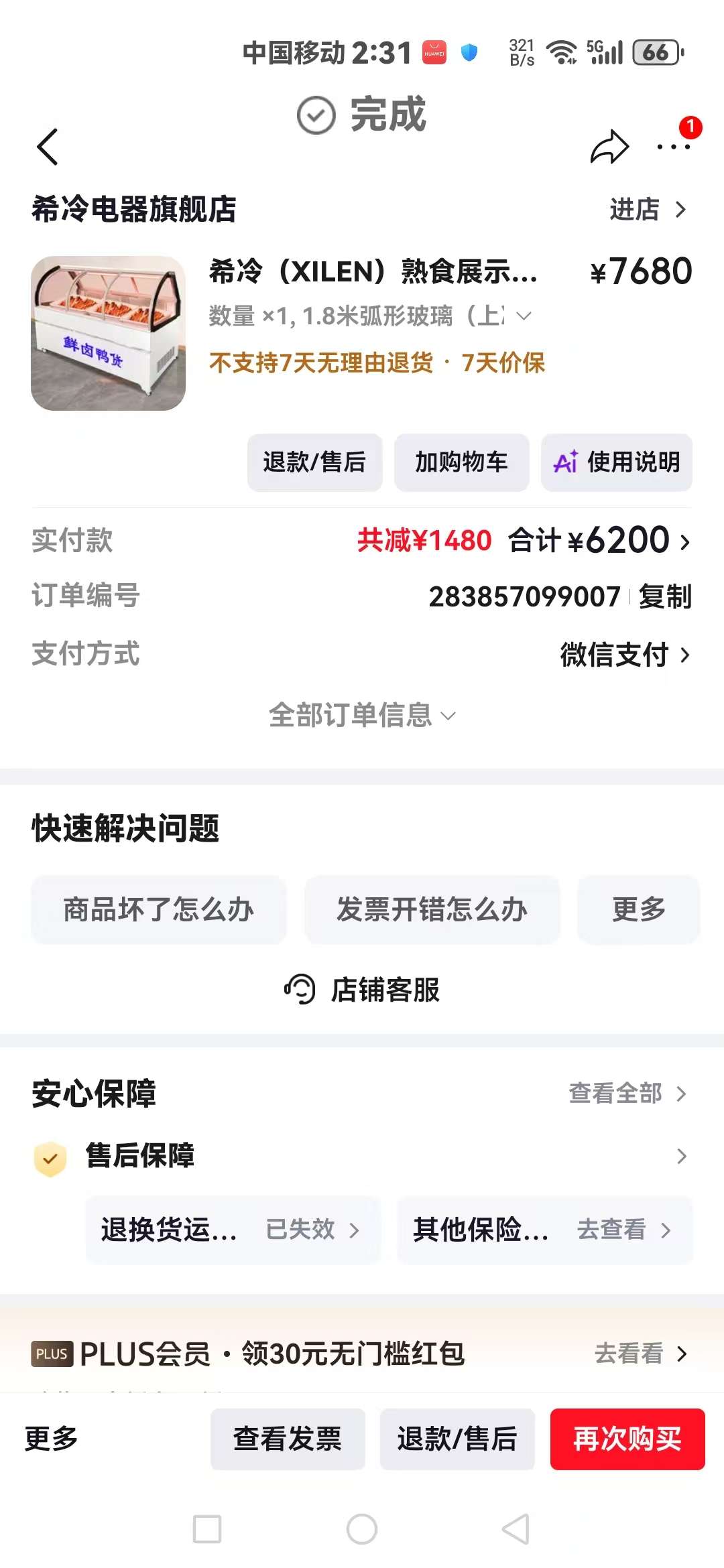View payment breakdown at 合计 ¥6200
The image size is (724, 1568).
[599, 540]
